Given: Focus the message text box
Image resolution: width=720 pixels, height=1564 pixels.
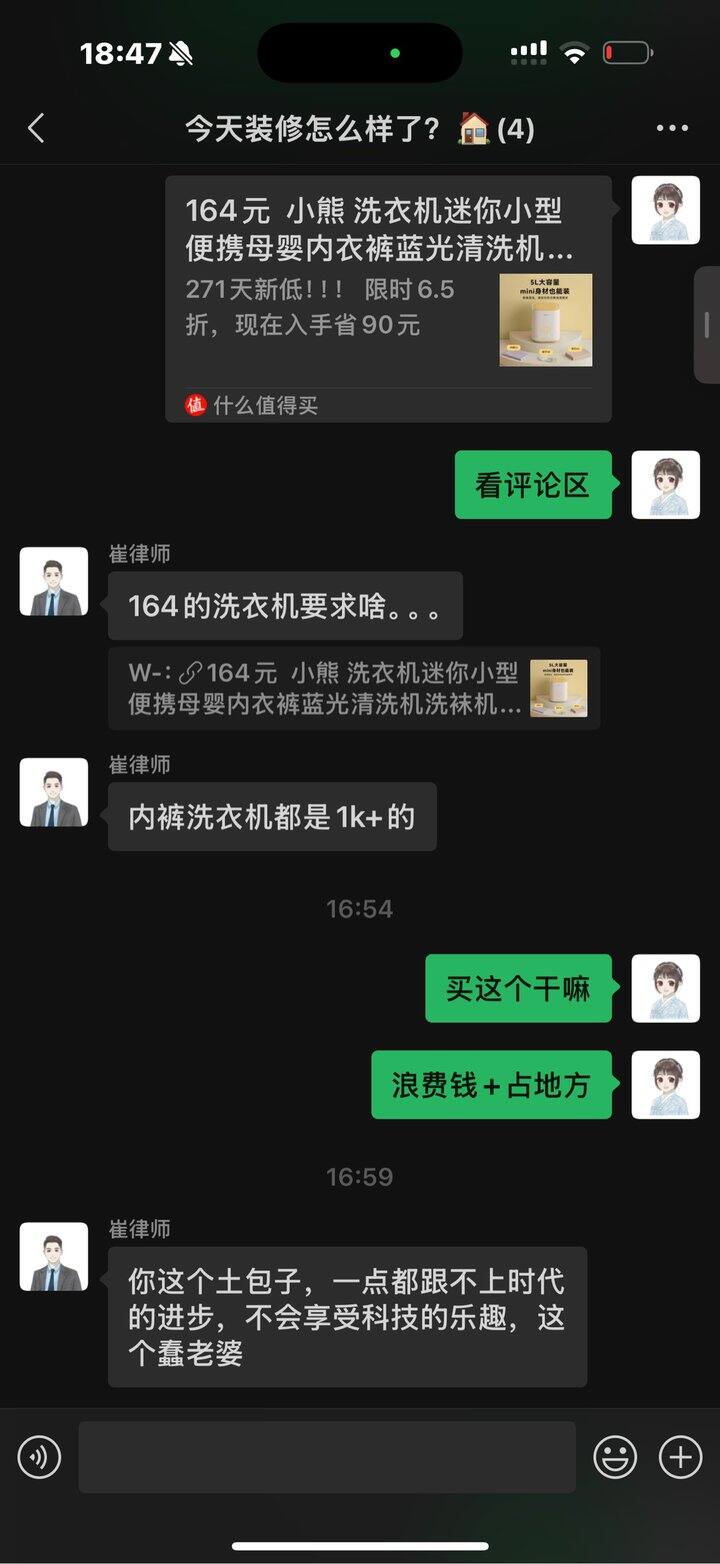Looking at the screenshot, I should click(x=327, y=1457).
